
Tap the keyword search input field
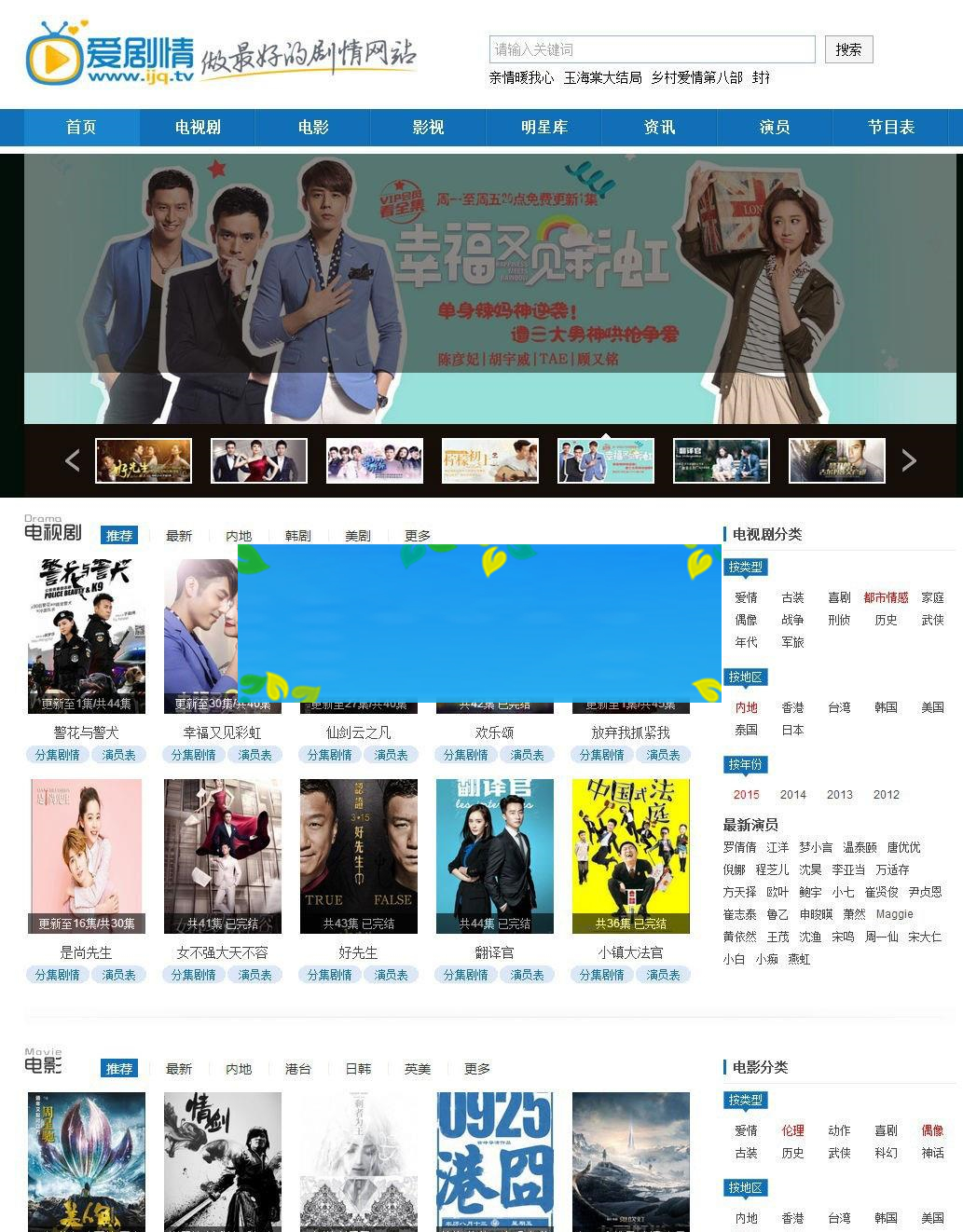652,49
